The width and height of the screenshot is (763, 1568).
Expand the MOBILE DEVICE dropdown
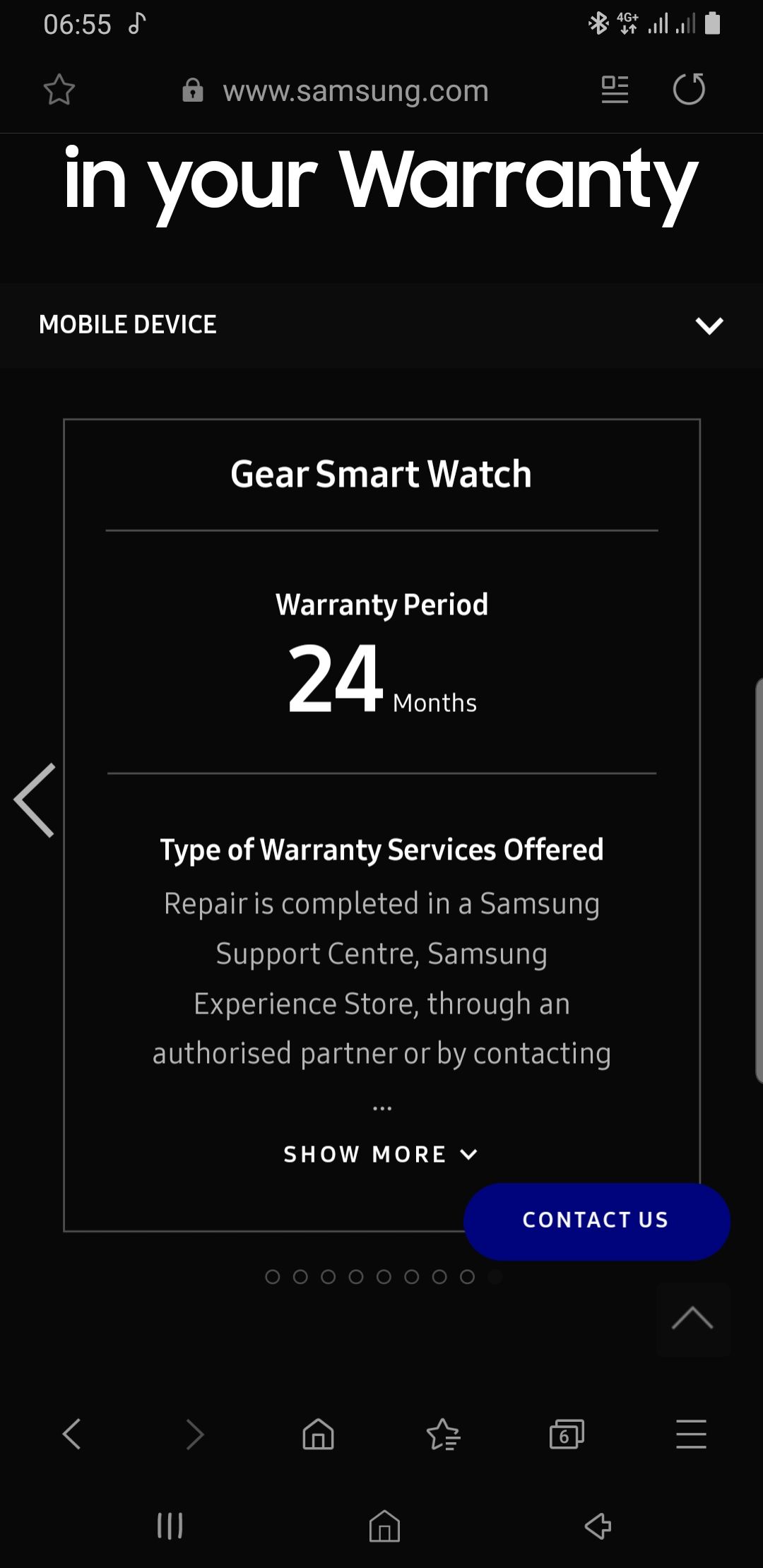[x=709, y=325]
